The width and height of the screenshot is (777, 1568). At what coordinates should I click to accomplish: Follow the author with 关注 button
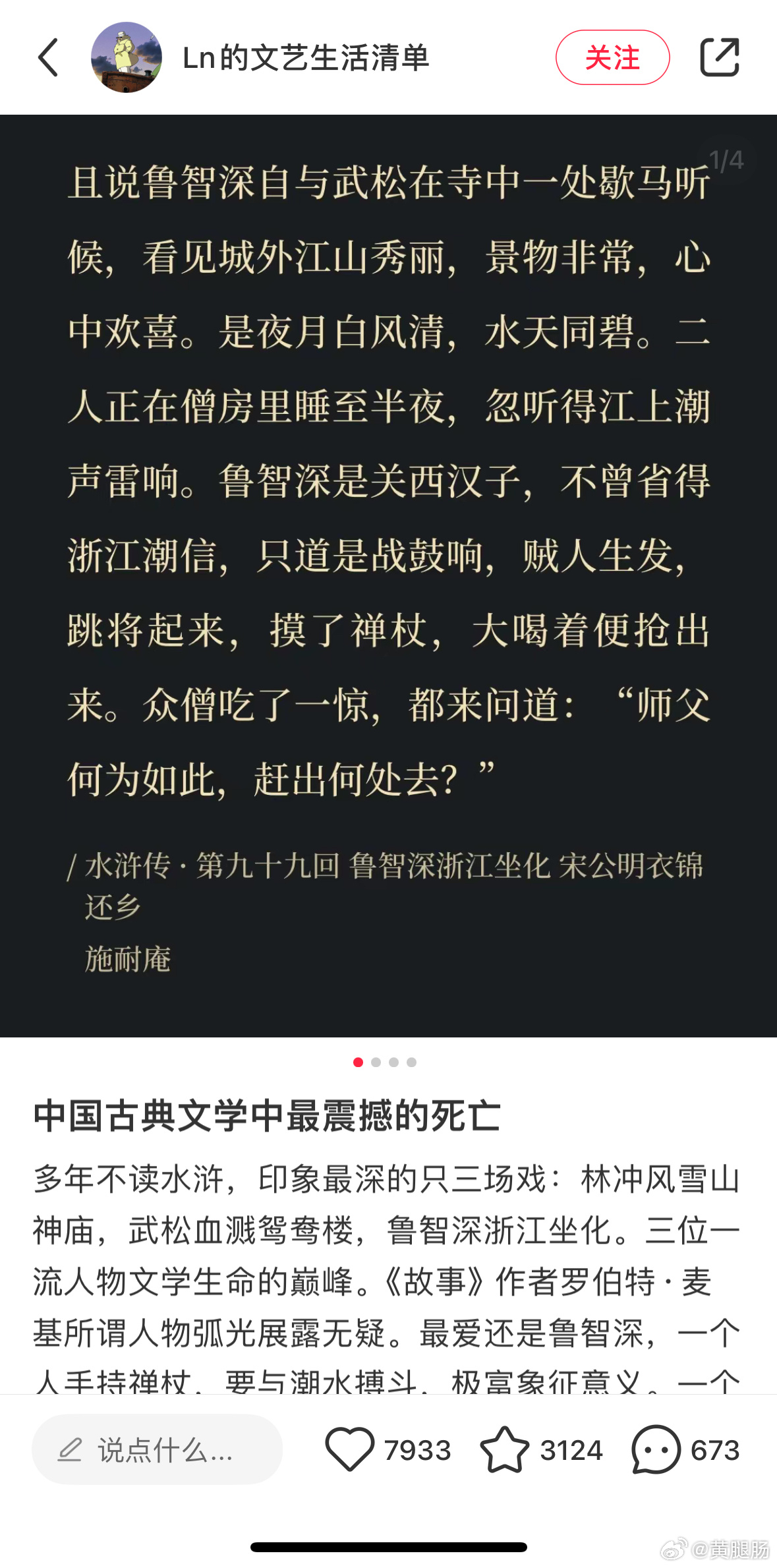click(x=612, y=58)
